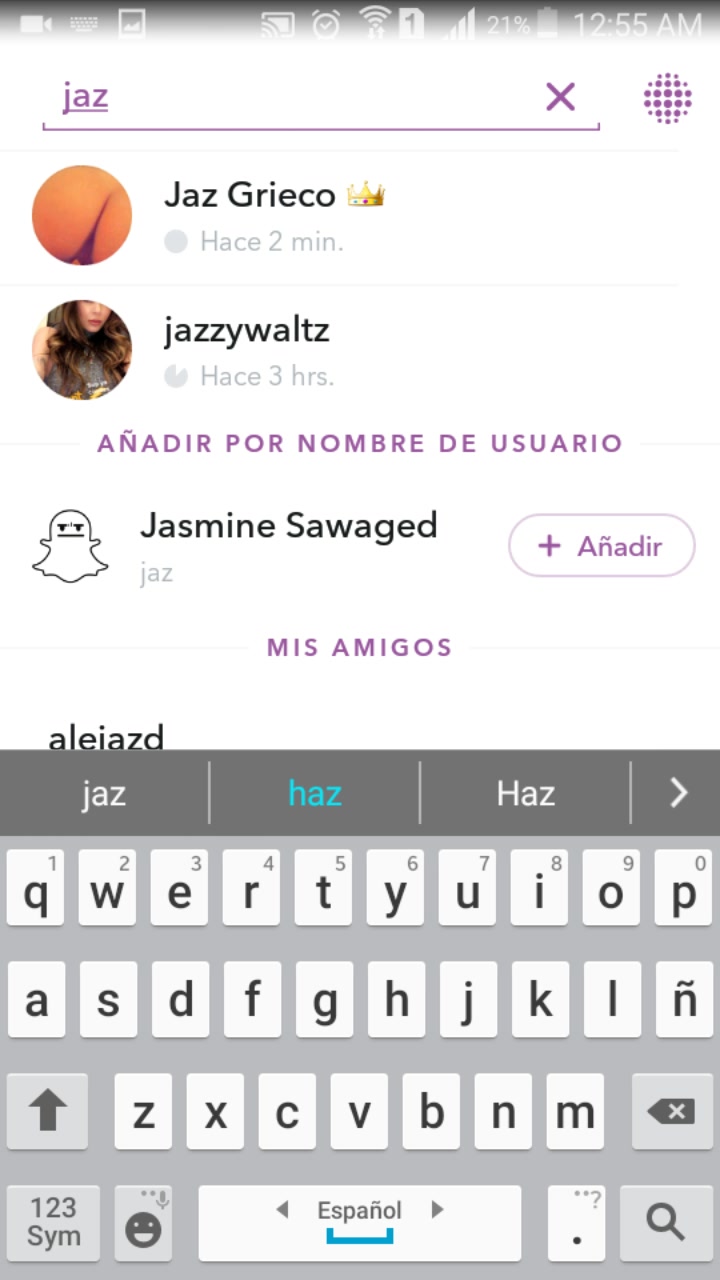
Task: Tap the keyboard search key
Action: tap(665, 1222)
